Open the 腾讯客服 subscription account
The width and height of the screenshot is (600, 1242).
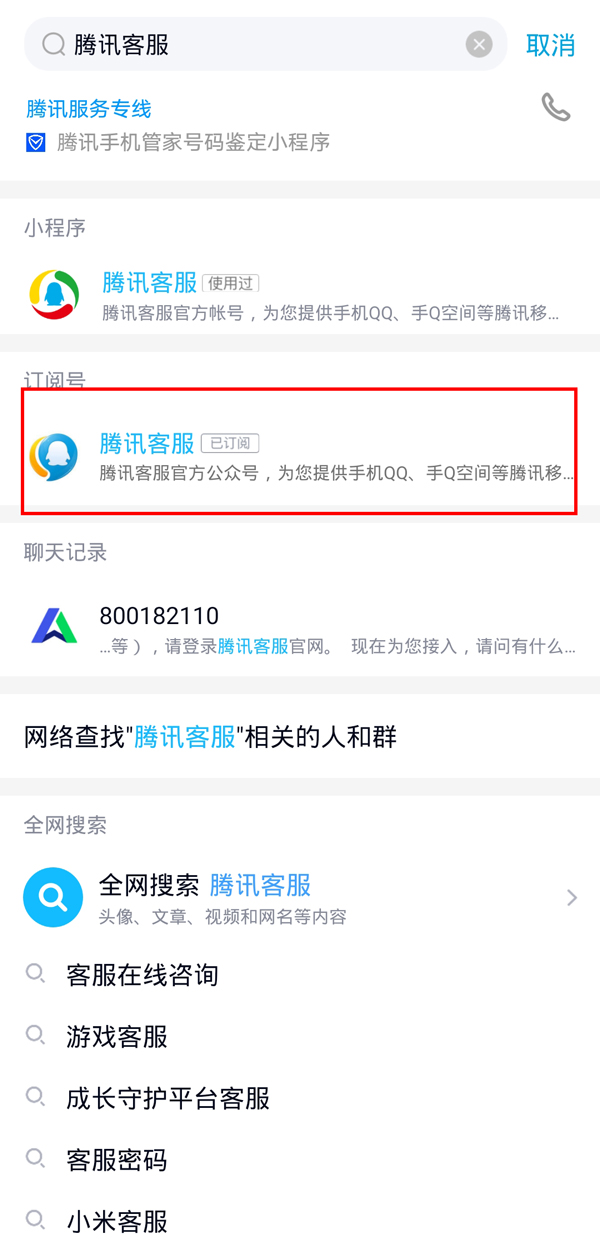tap(300, 456)
